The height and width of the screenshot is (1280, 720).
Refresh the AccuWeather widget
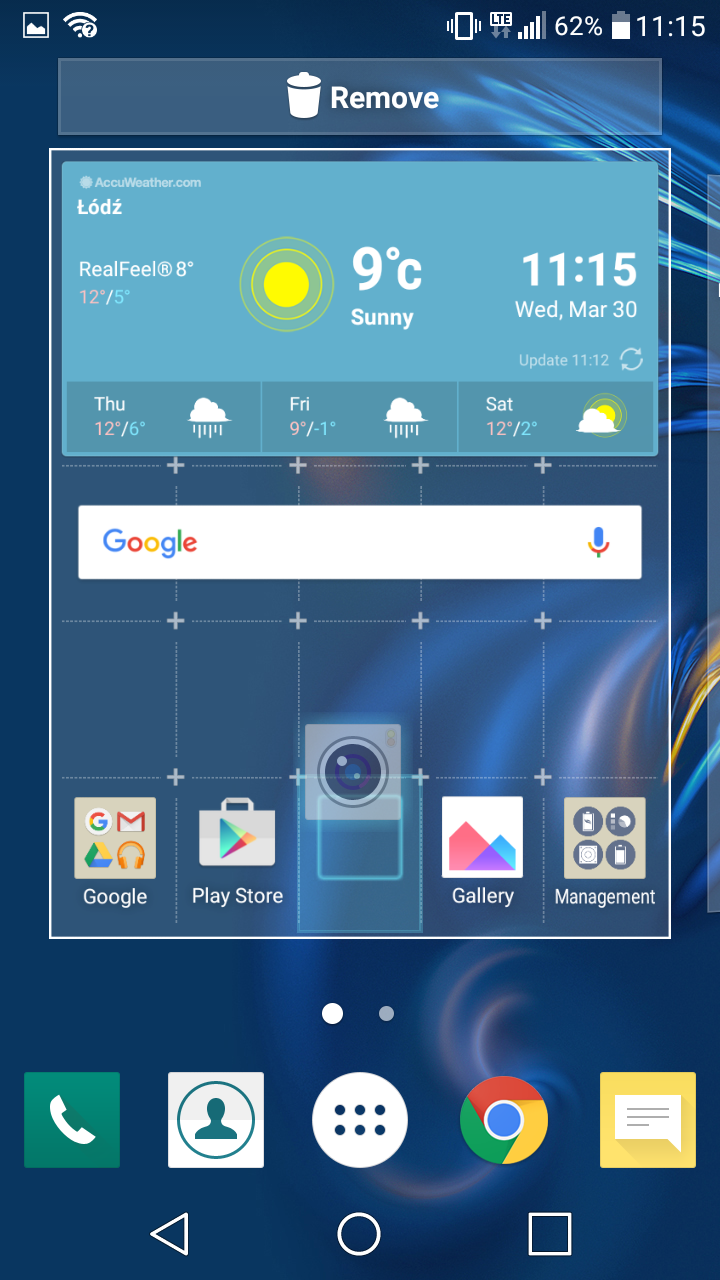pos(631,360)
